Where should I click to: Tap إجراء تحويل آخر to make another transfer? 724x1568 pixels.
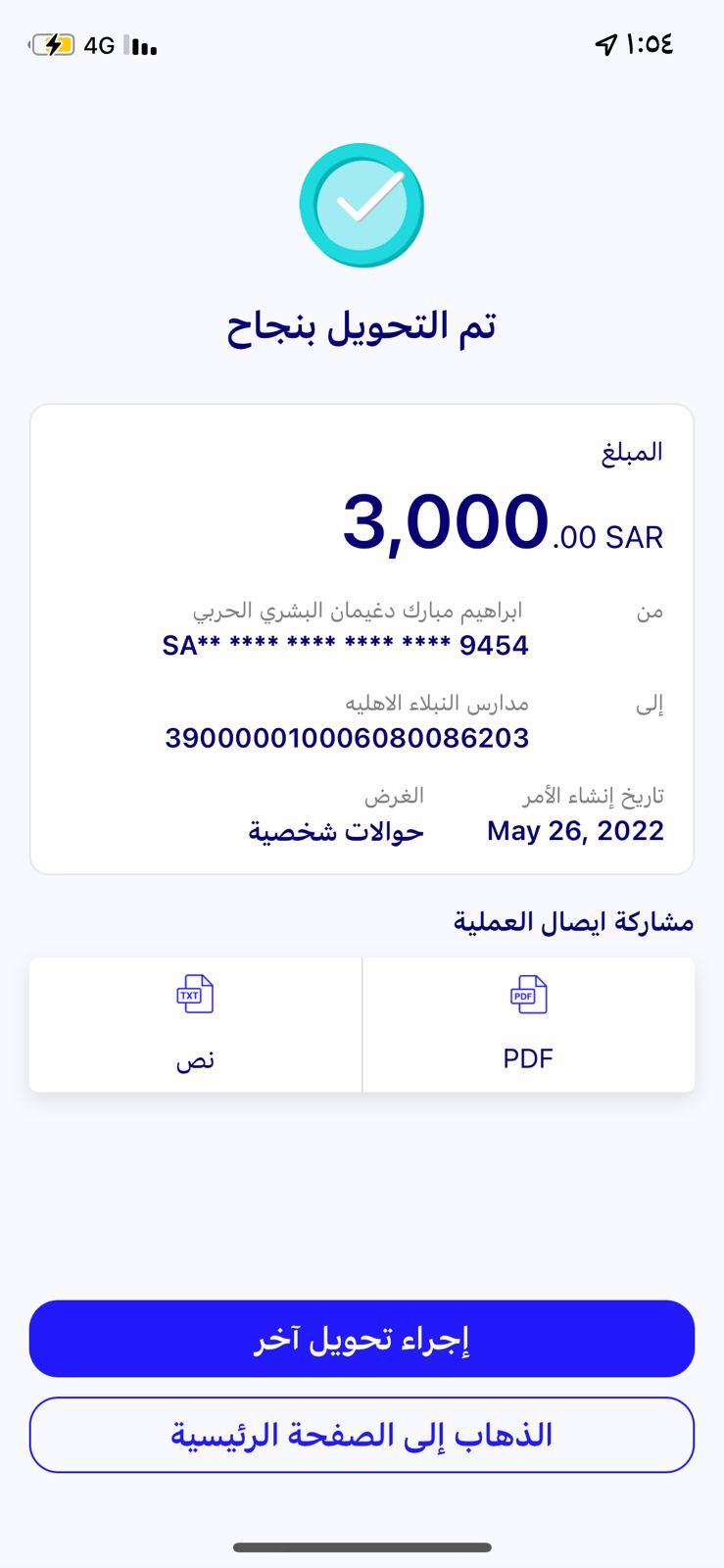[x=362, y=1339]
